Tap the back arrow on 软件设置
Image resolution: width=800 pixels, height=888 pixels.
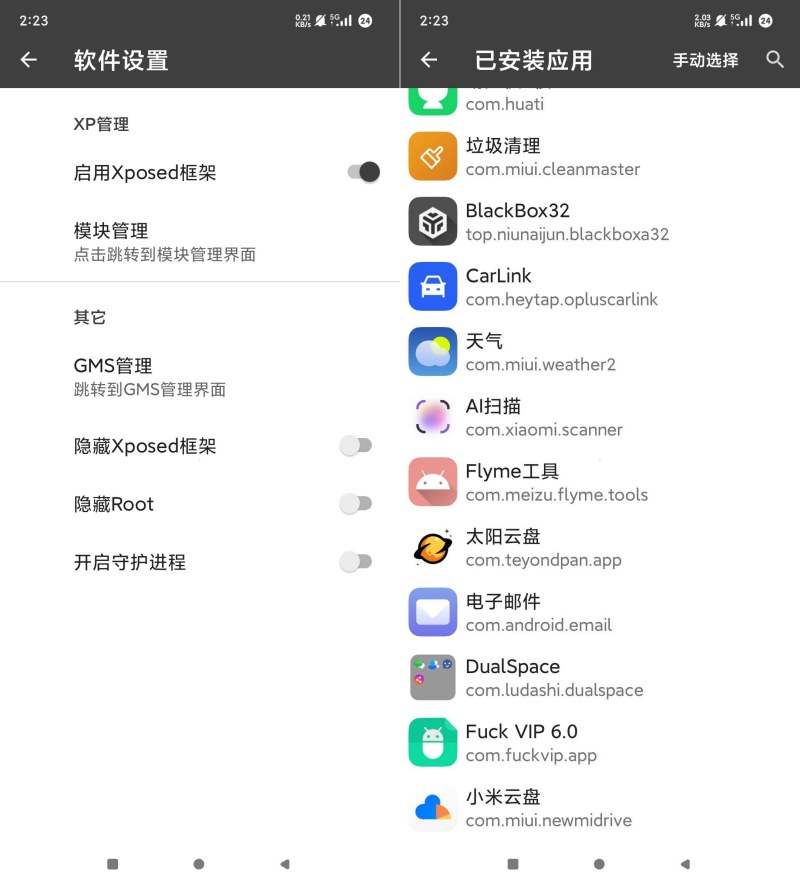pyautogui.click(x=28, y=59)
